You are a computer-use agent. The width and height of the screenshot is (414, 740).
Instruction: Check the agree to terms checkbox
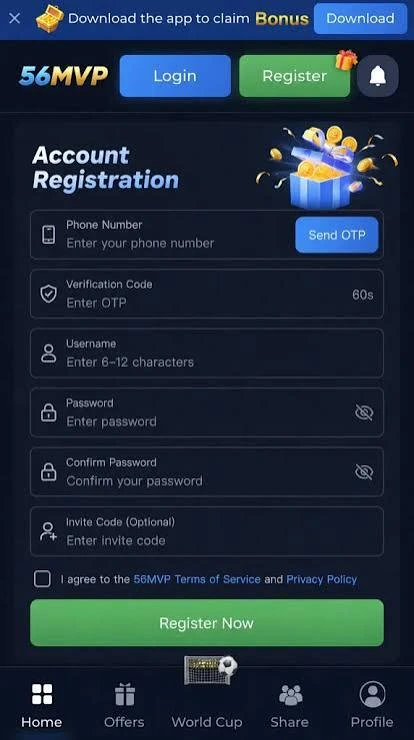pos(42,579)
